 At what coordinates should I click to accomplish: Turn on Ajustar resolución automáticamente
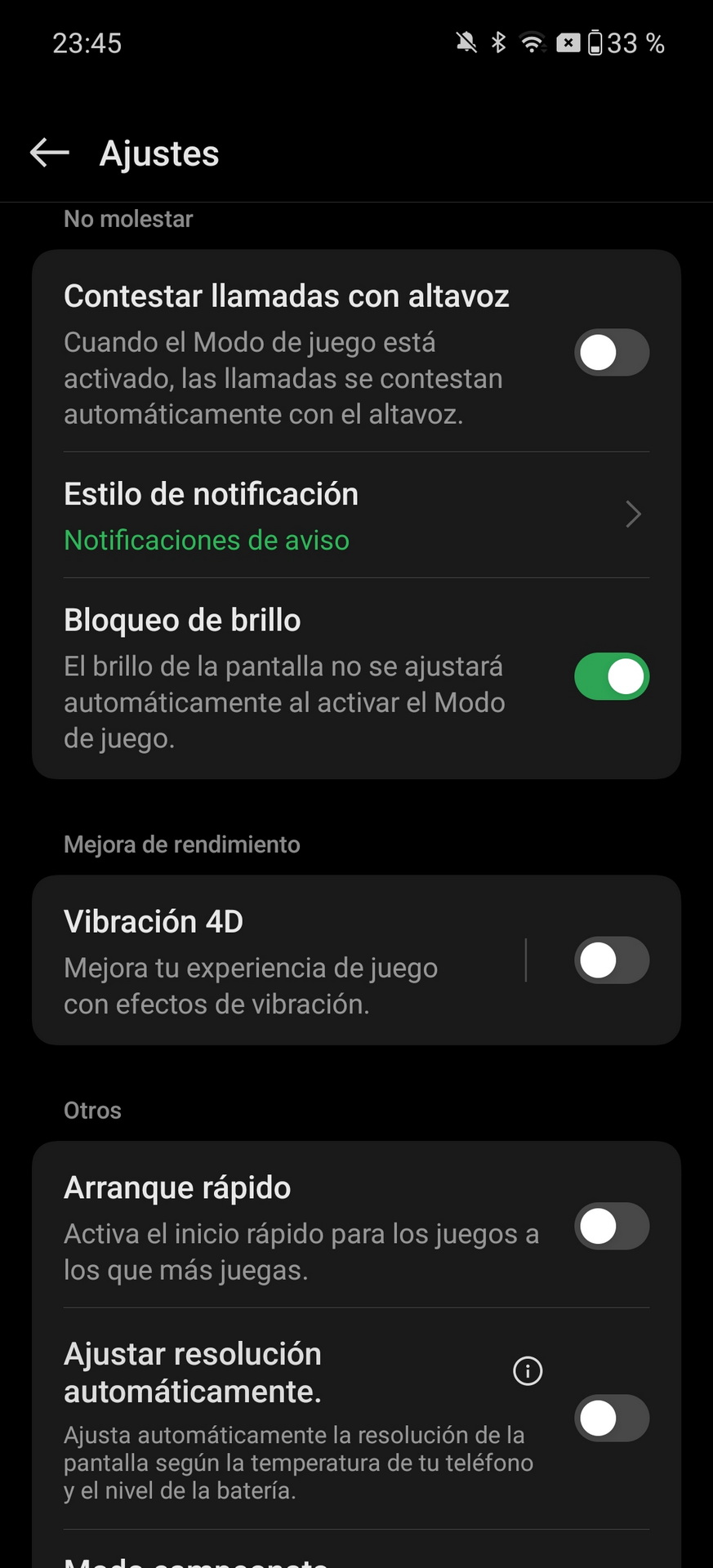612,1419
